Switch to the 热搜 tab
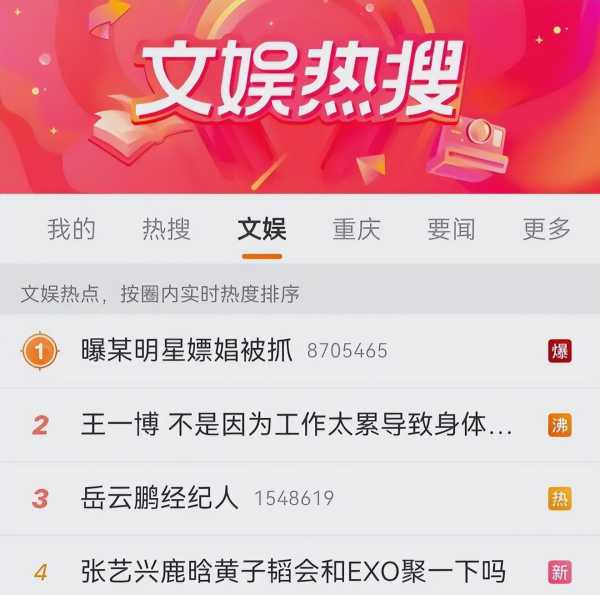 (x=166, y=229)
